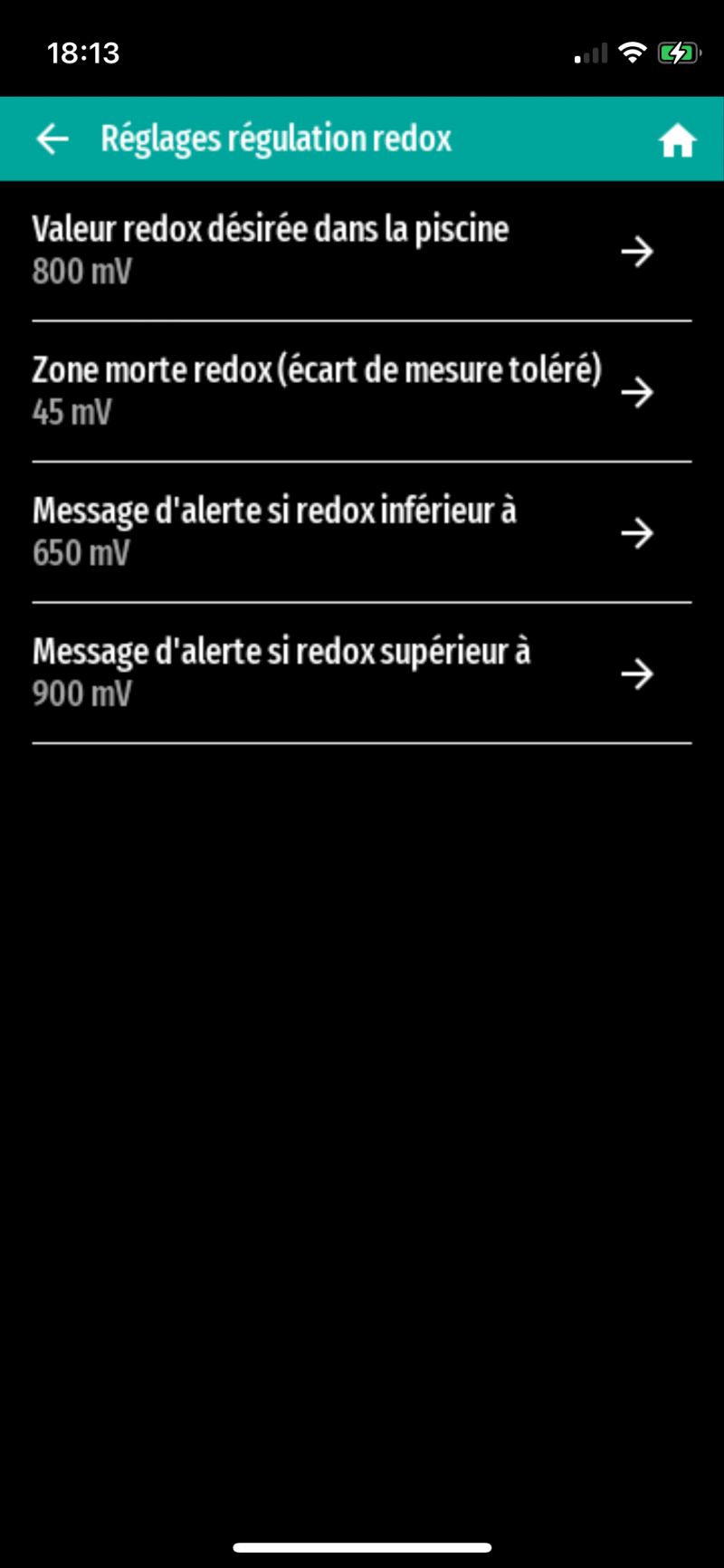This screenshot has height=1568, width=724.
Task: Open Valeur redox désirée dans la piscine
Action: [362, 251]
